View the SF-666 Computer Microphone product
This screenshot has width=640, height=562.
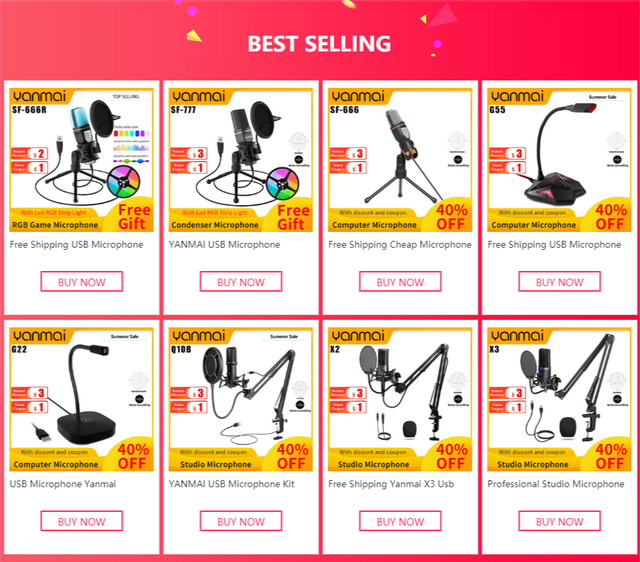tap(400, 160)
